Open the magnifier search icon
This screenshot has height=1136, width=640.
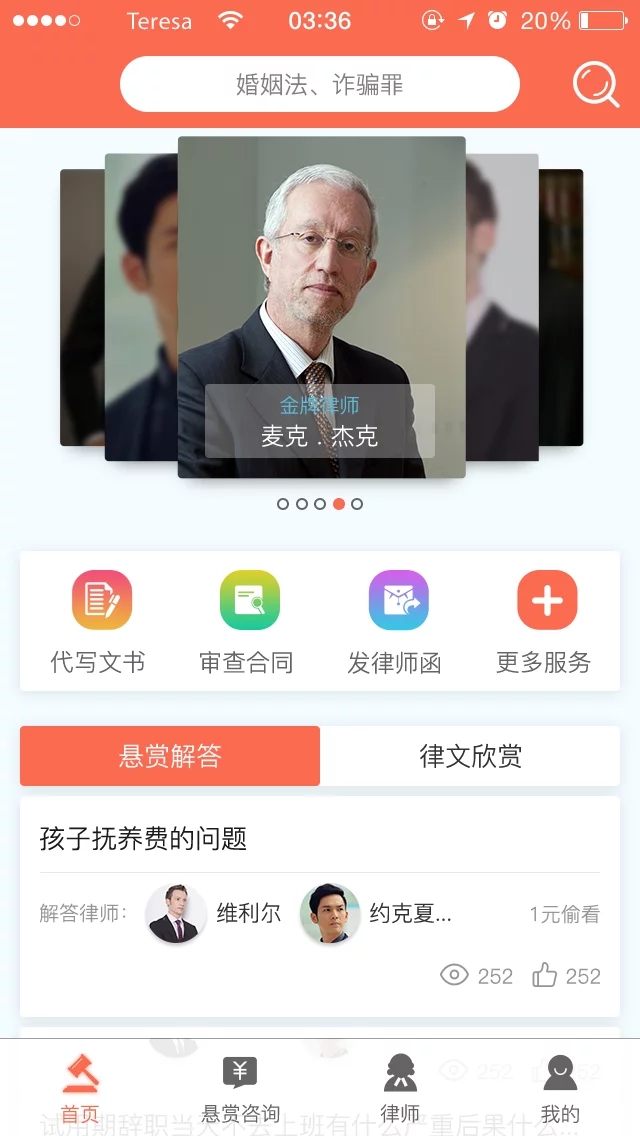[x=595, y=84]
